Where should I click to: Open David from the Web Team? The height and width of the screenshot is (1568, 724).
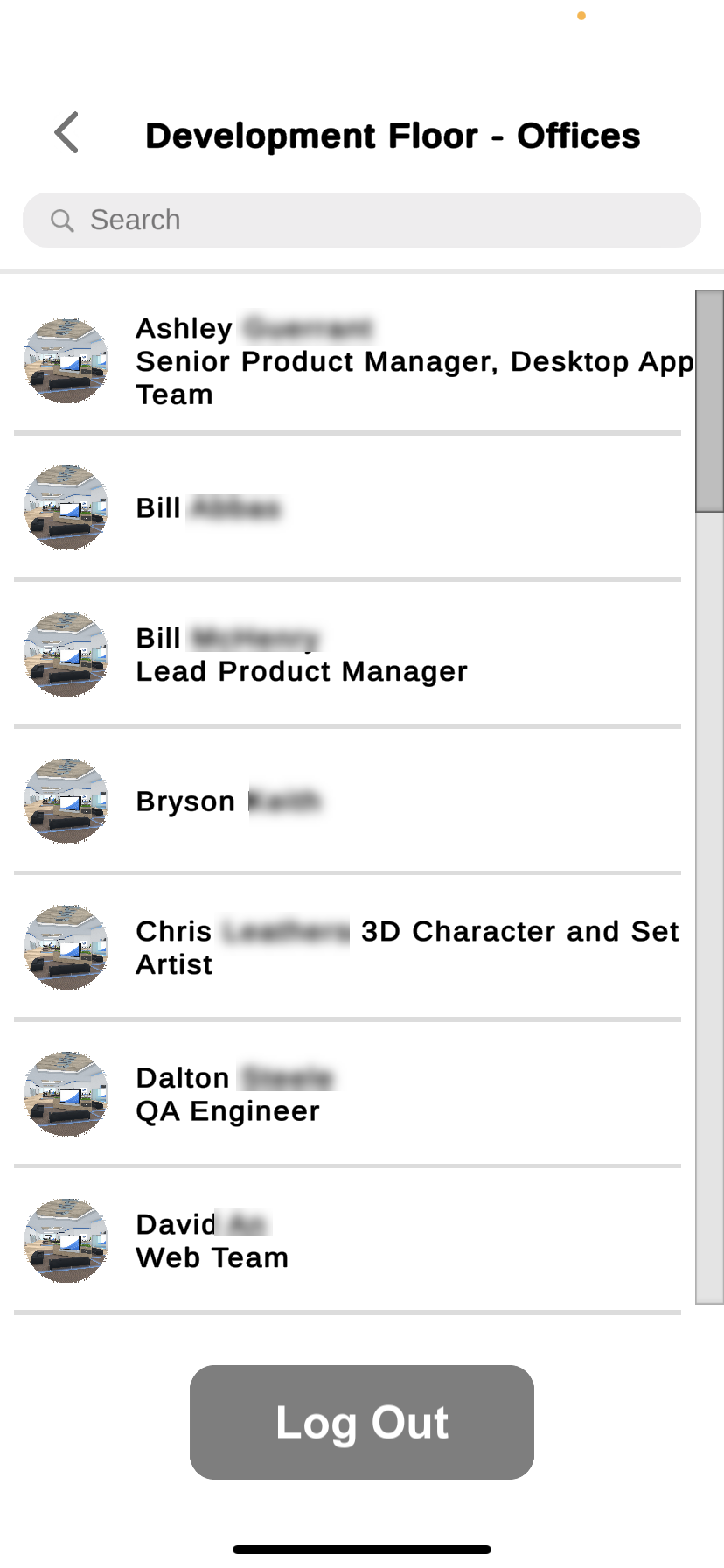click(348, 1241)
